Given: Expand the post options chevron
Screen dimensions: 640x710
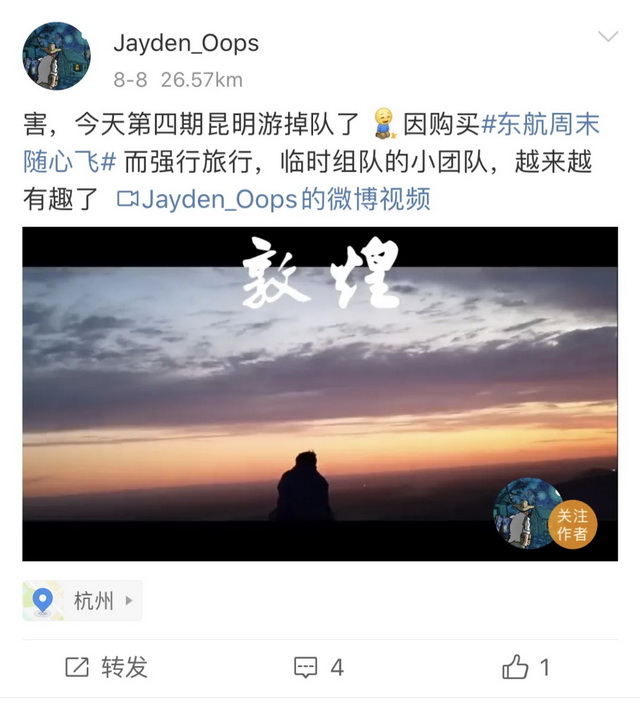Looking at the screenshot, I should (607, 37).
